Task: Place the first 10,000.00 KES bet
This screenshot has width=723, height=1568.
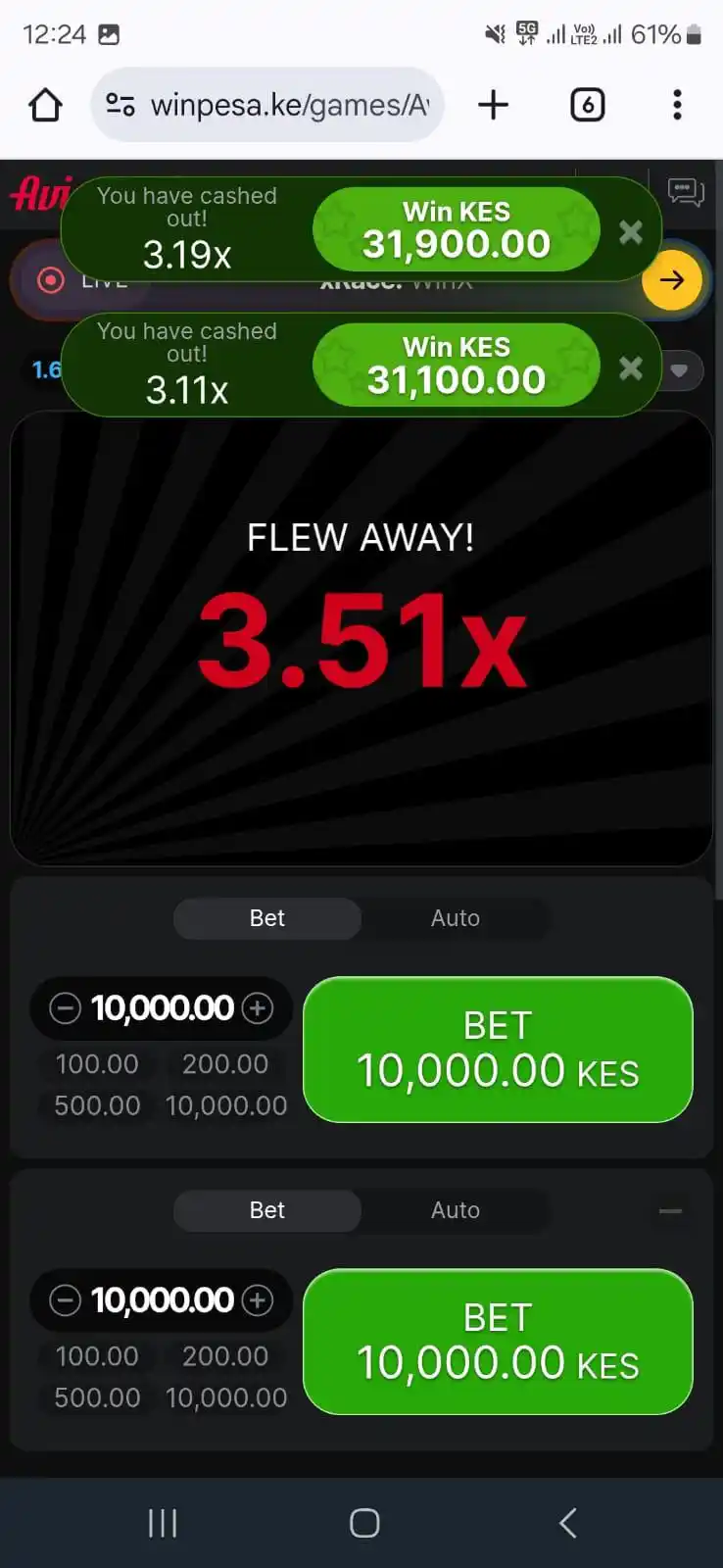Action: [x=498, y=1050]
